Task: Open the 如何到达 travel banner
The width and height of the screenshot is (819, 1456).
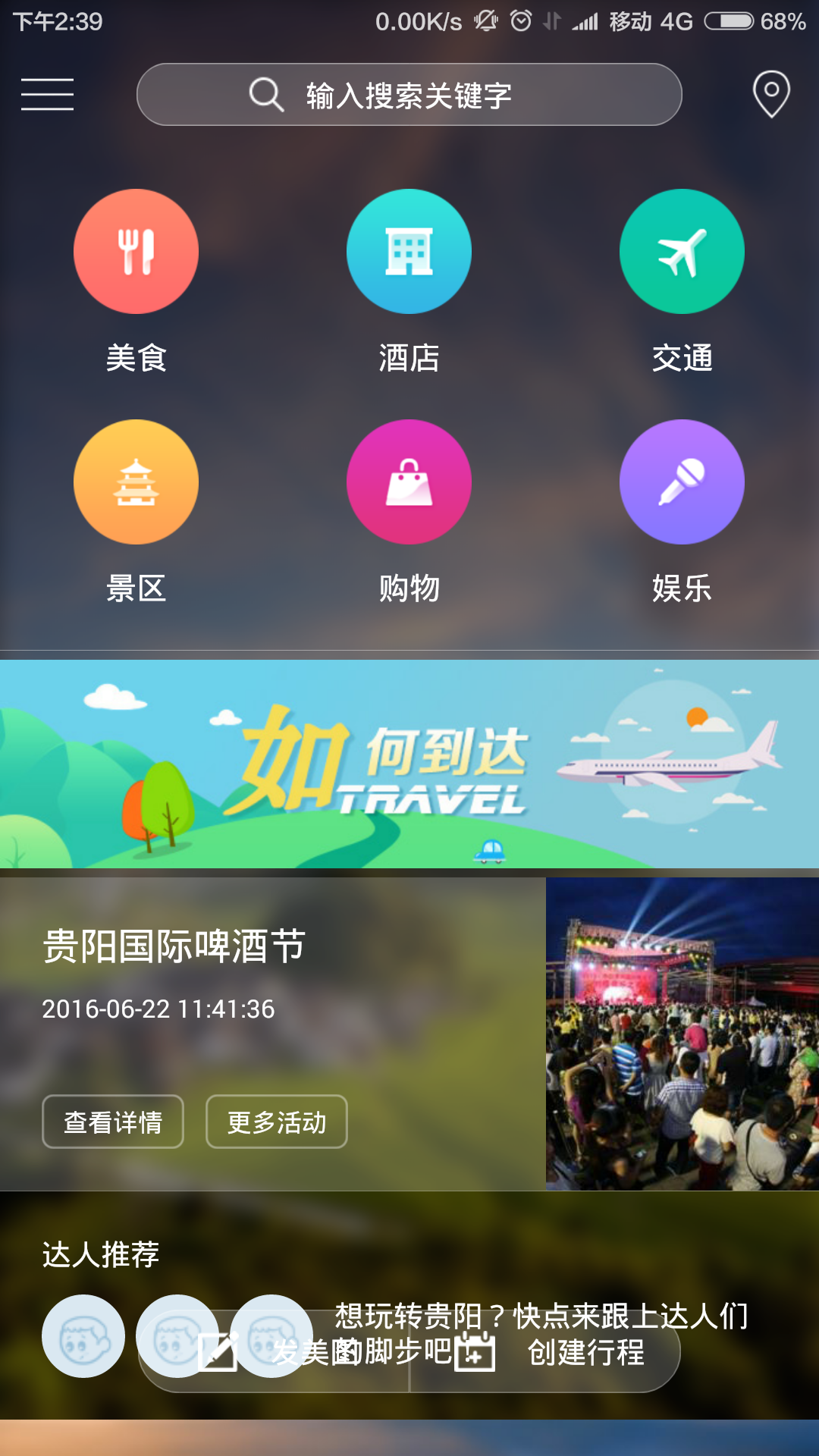Action: 409,764
